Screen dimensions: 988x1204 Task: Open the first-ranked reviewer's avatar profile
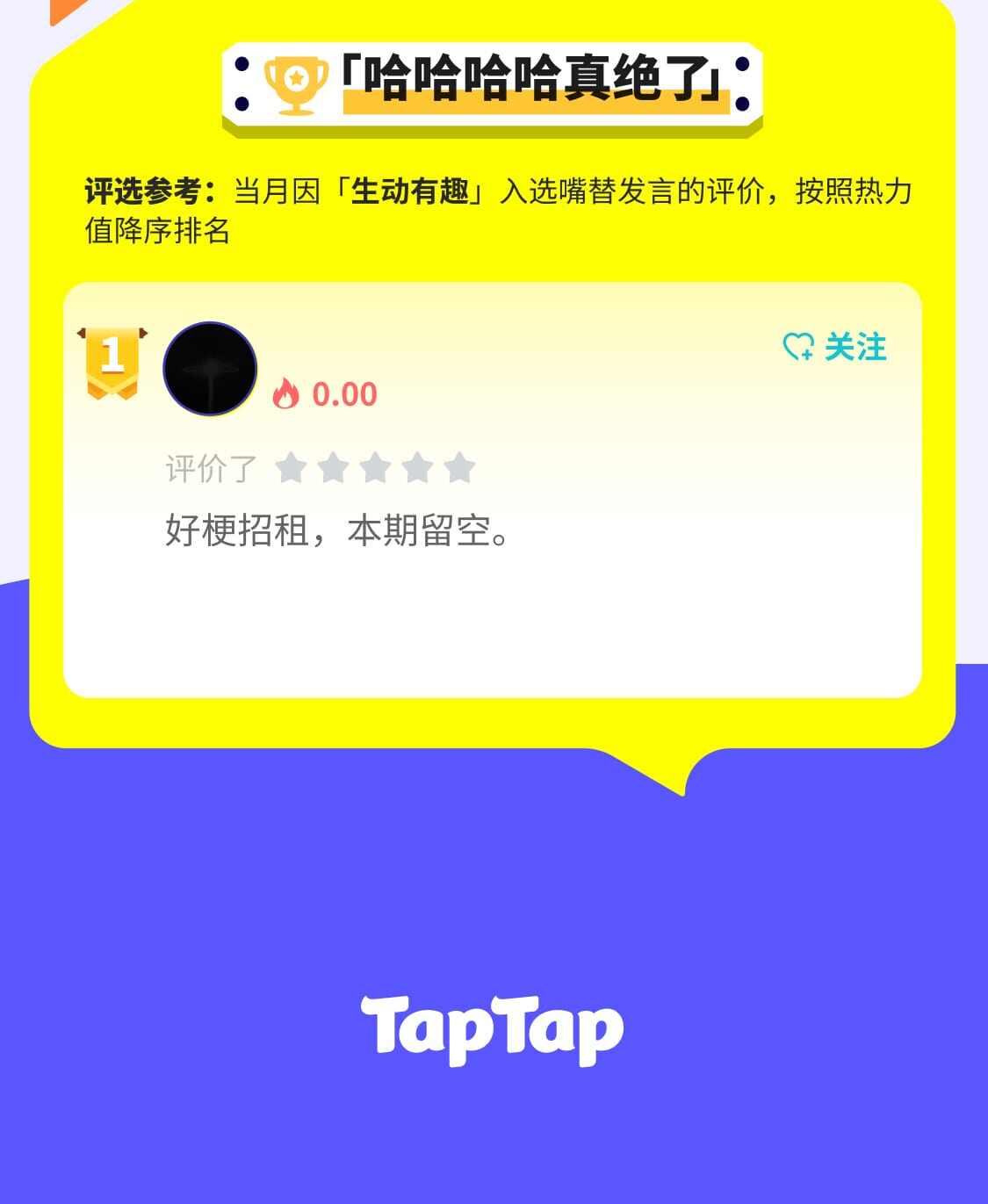point(210,369)
